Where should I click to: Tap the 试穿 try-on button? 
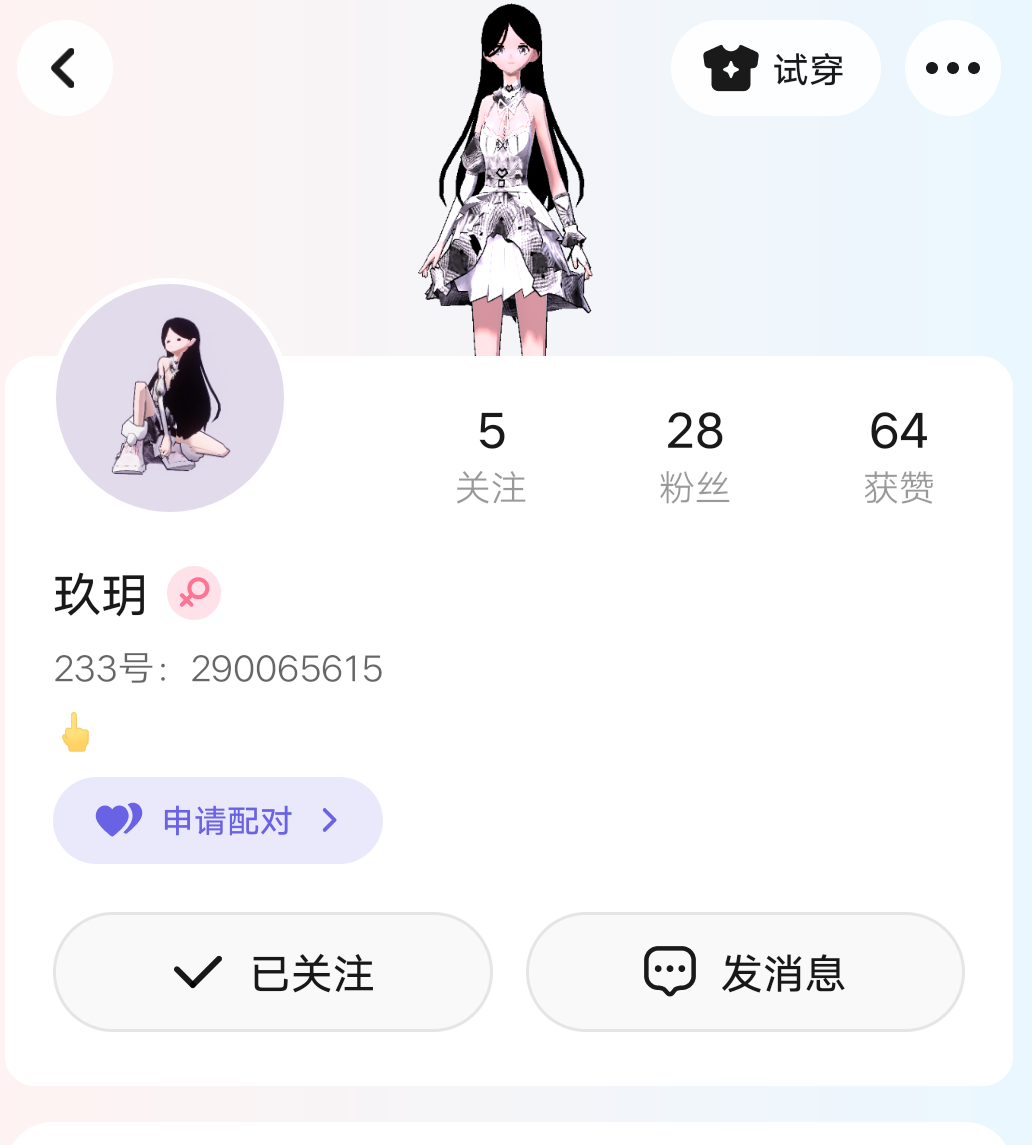point(775,69)
